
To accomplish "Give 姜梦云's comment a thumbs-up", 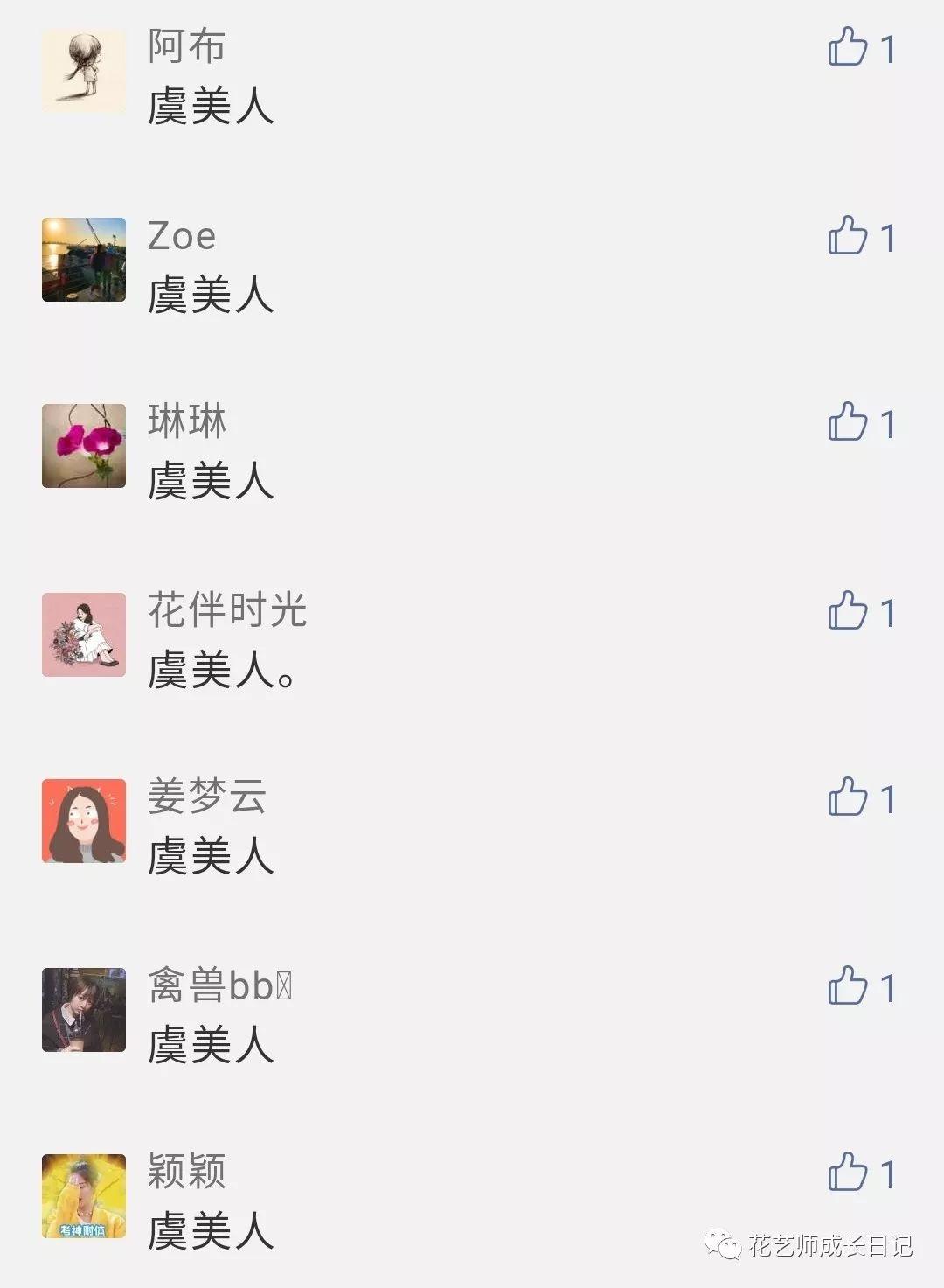I will pos(847,797).
